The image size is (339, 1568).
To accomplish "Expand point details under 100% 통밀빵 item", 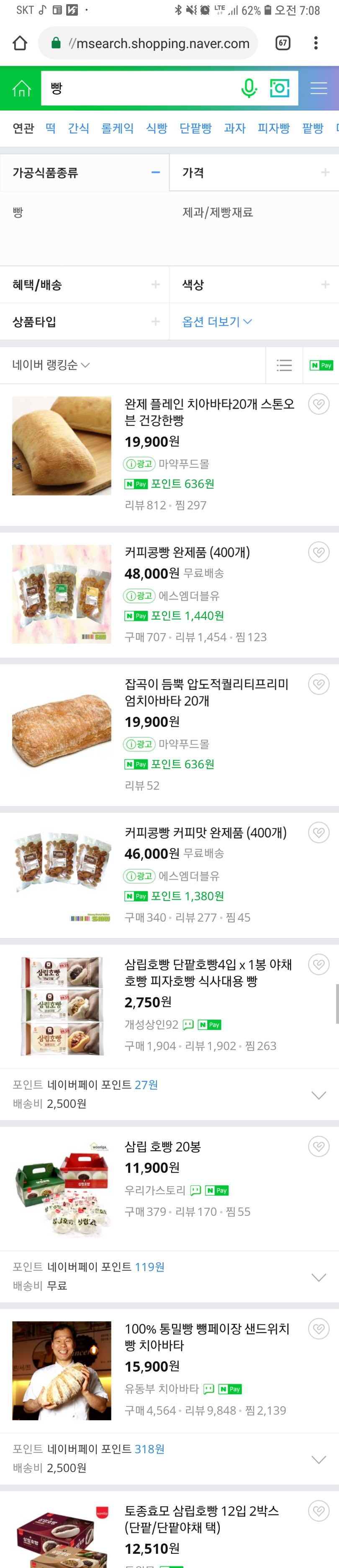I will [x=318, y=1459].
